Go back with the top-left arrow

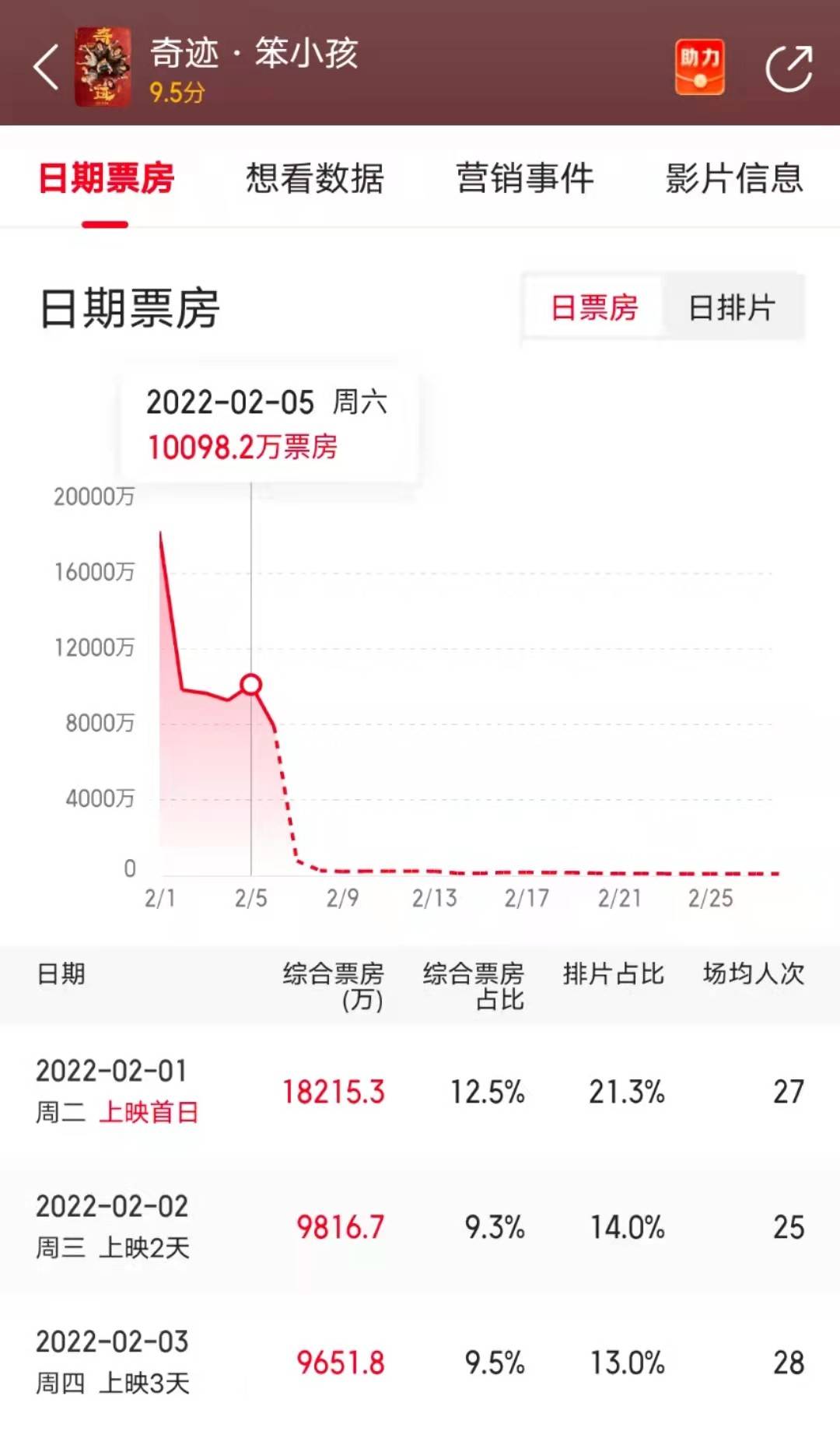(47, 67)
